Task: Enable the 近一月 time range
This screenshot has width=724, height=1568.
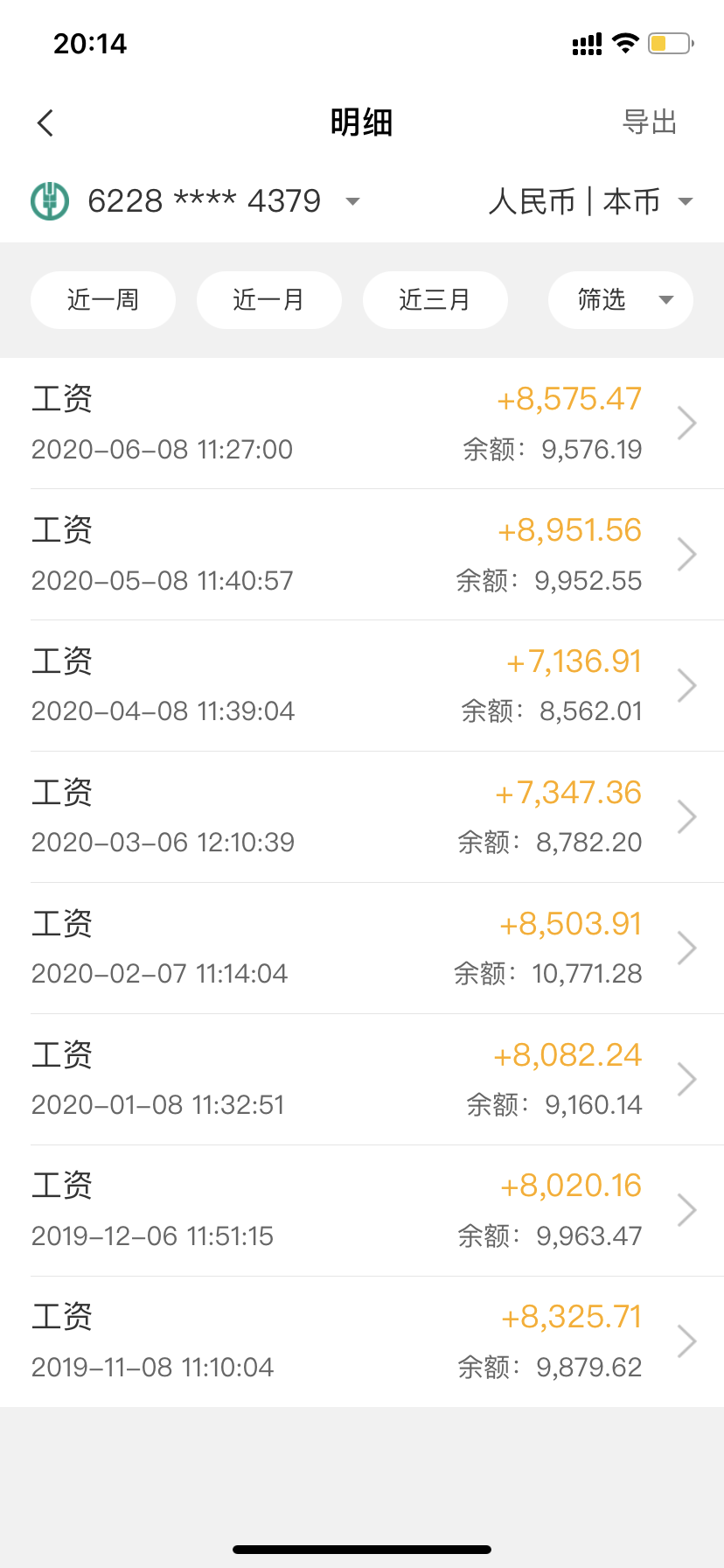Action: tap(268, 299)
